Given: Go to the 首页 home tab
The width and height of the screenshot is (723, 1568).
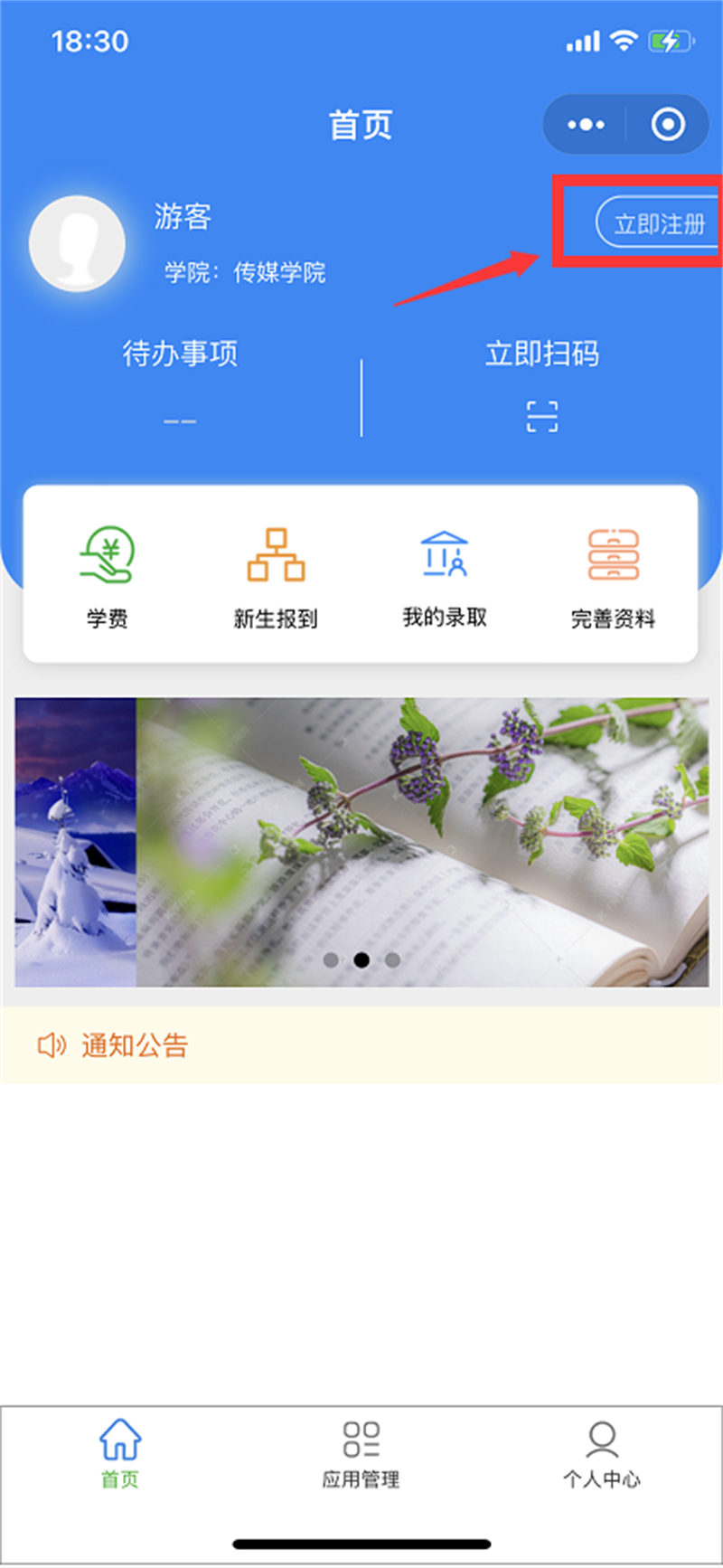Looking at the screenshot, I should [x=120, y=1453].
